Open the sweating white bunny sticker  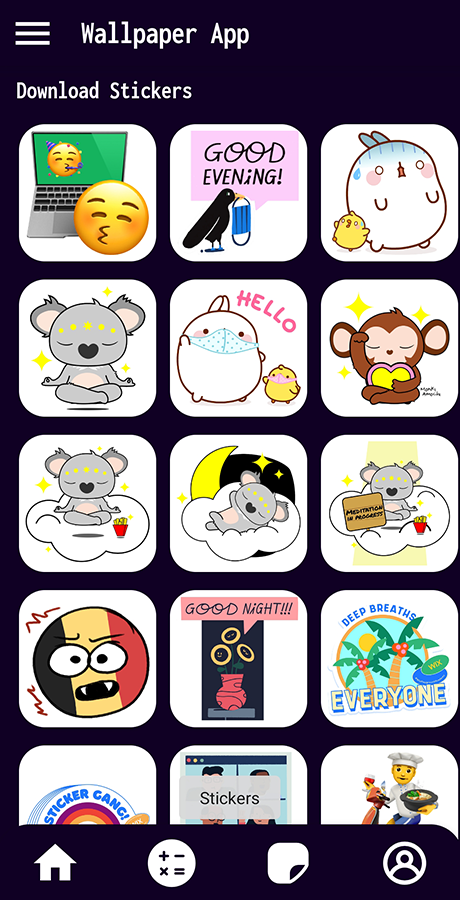(389, 193)
